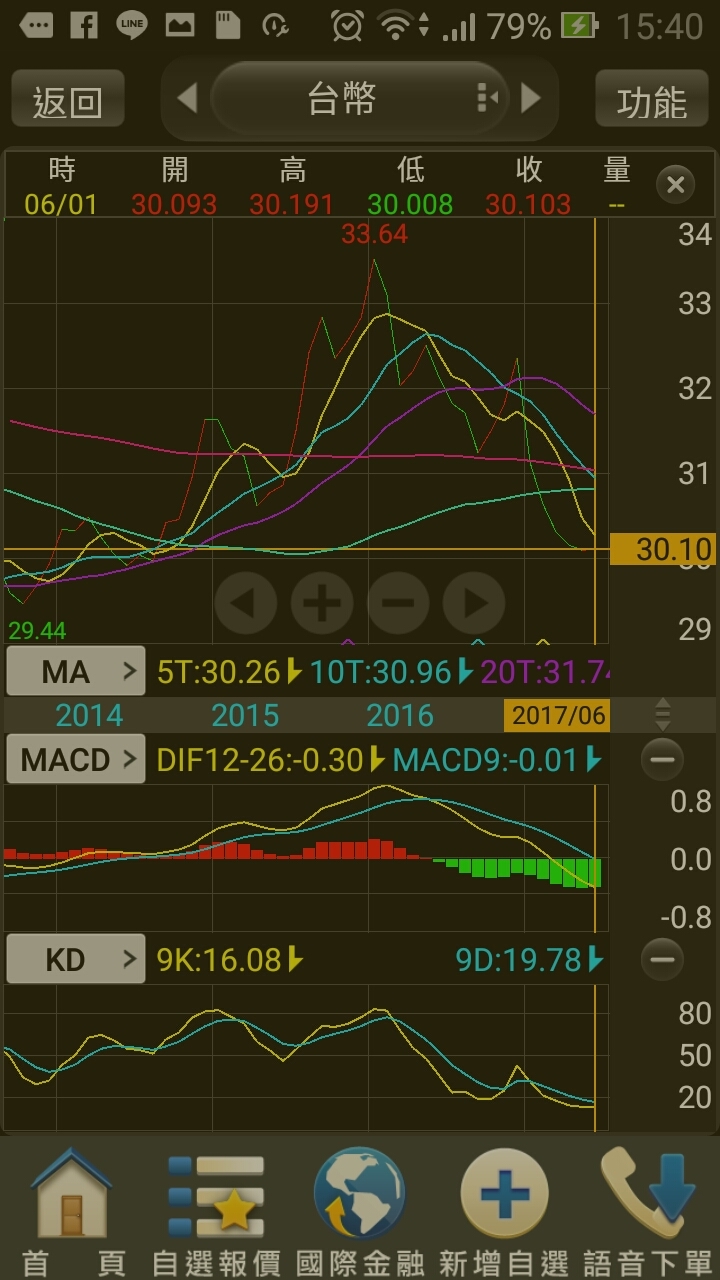Remove the MACD panel
Screen dimensions: 720x1280
(662, 760)
